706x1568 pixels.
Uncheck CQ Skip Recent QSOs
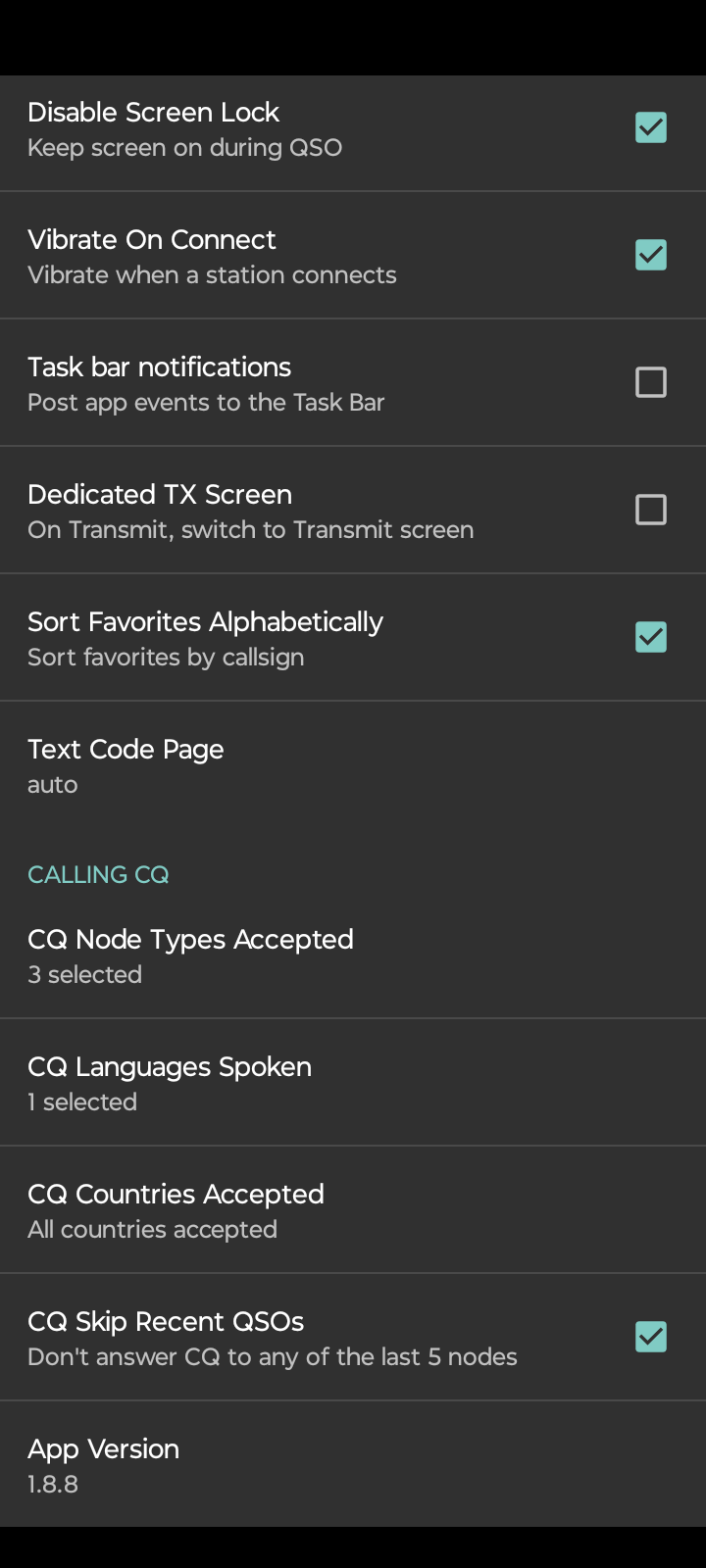pos(651,1337)
